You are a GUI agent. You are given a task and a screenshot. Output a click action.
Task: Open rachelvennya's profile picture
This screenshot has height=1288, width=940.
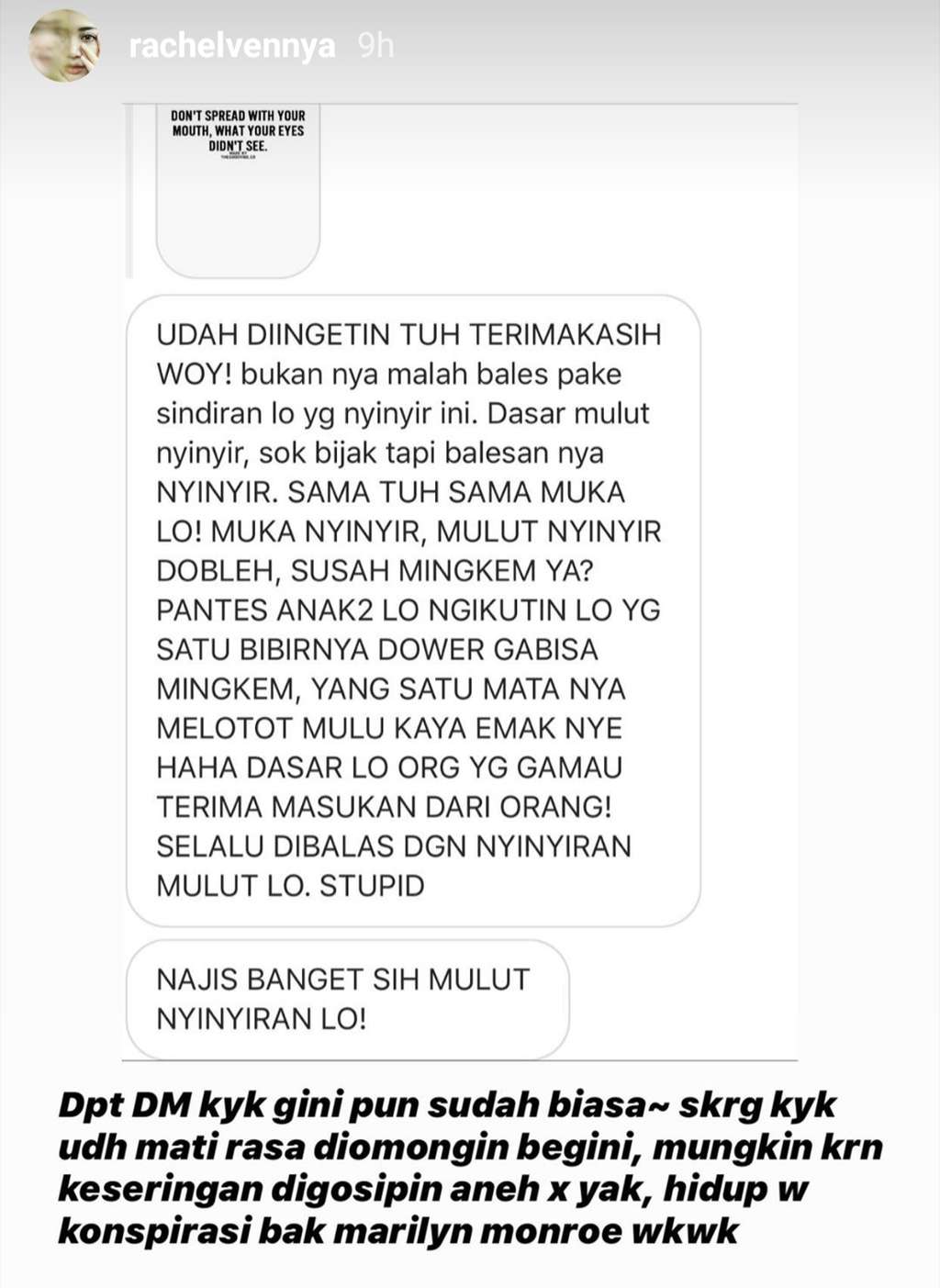tap(64, 46)
